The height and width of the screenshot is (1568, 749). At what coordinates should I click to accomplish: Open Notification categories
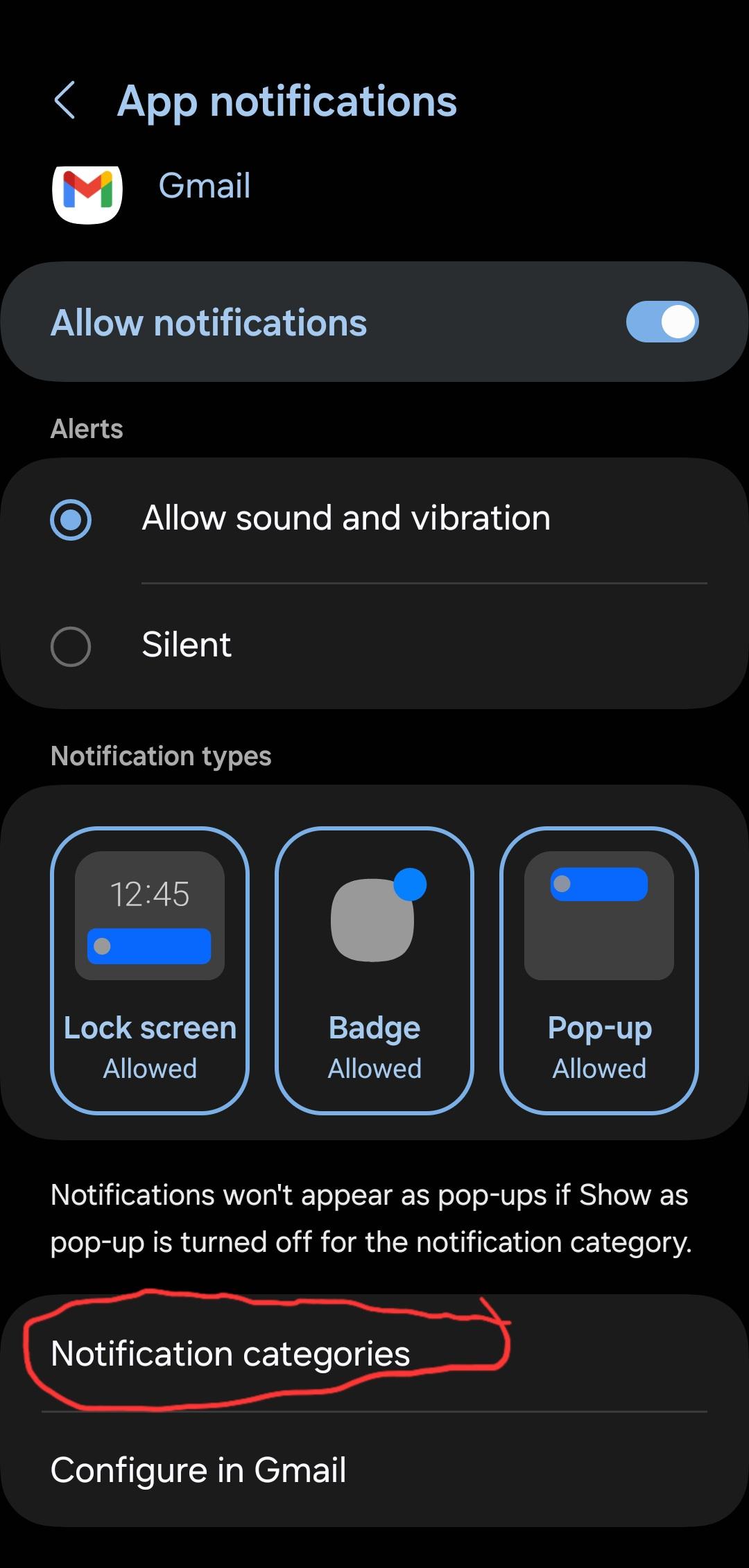(230, 1354)
